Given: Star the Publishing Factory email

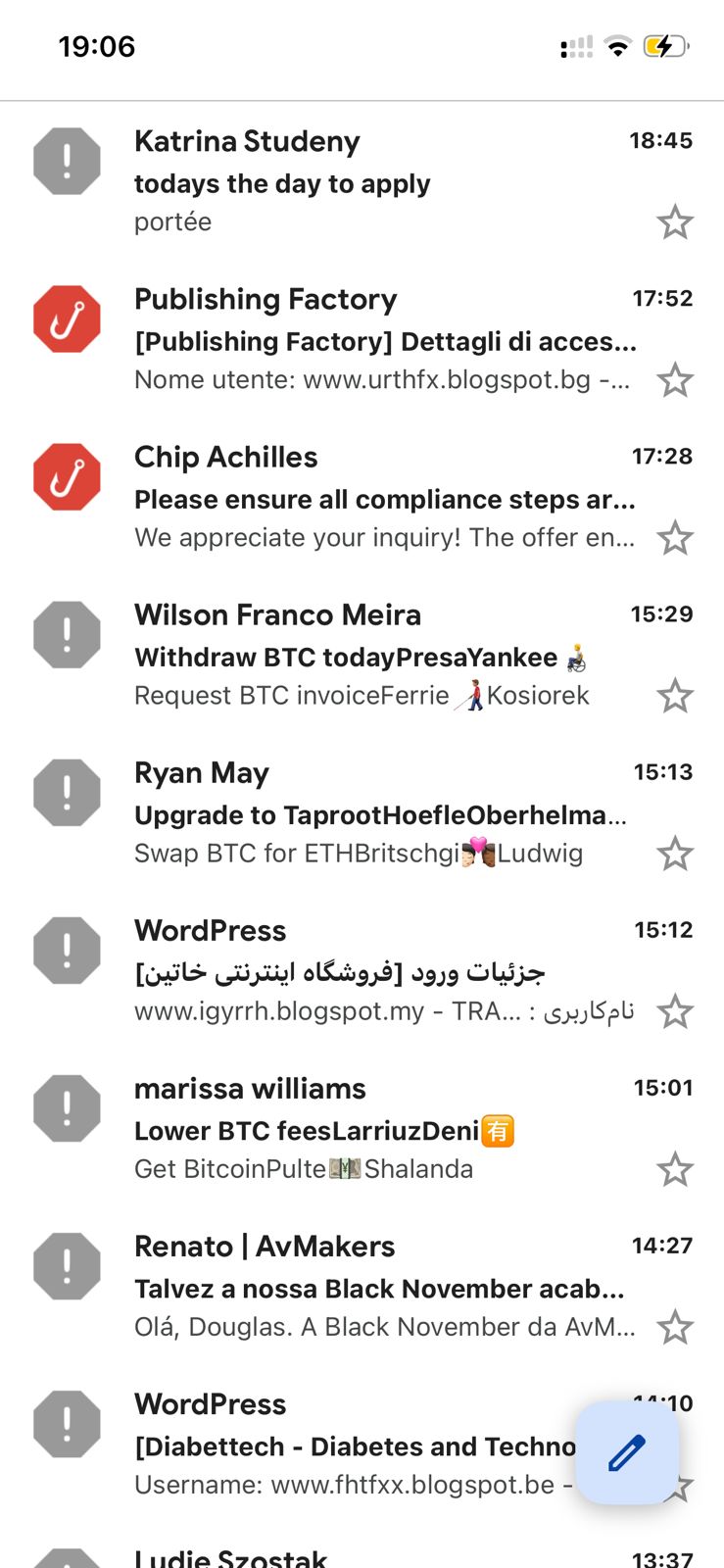Looking at the screenshot, I should 674,380.
